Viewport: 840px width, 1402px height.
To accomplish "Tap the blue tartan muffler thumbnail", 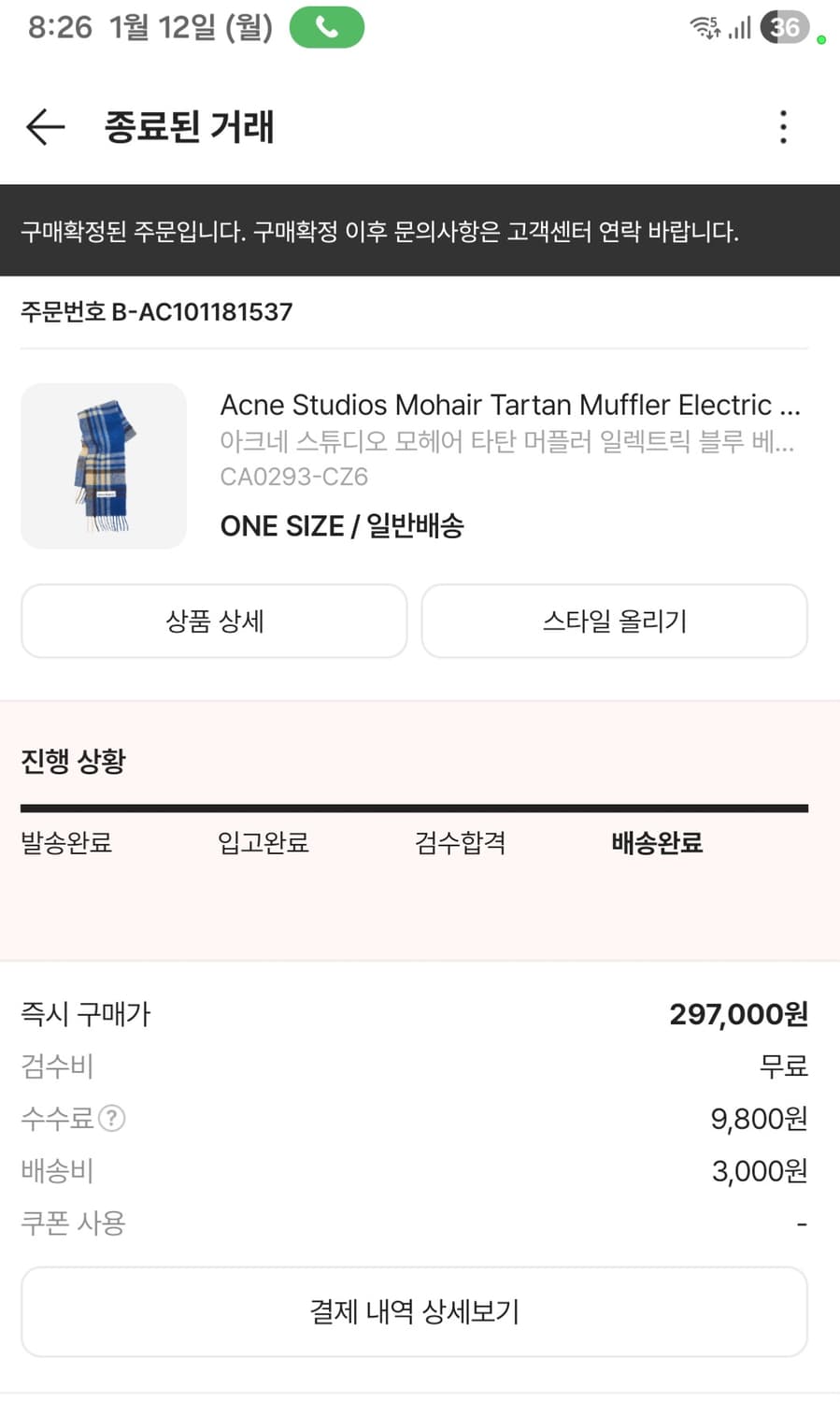I will (x=103, y=465).
